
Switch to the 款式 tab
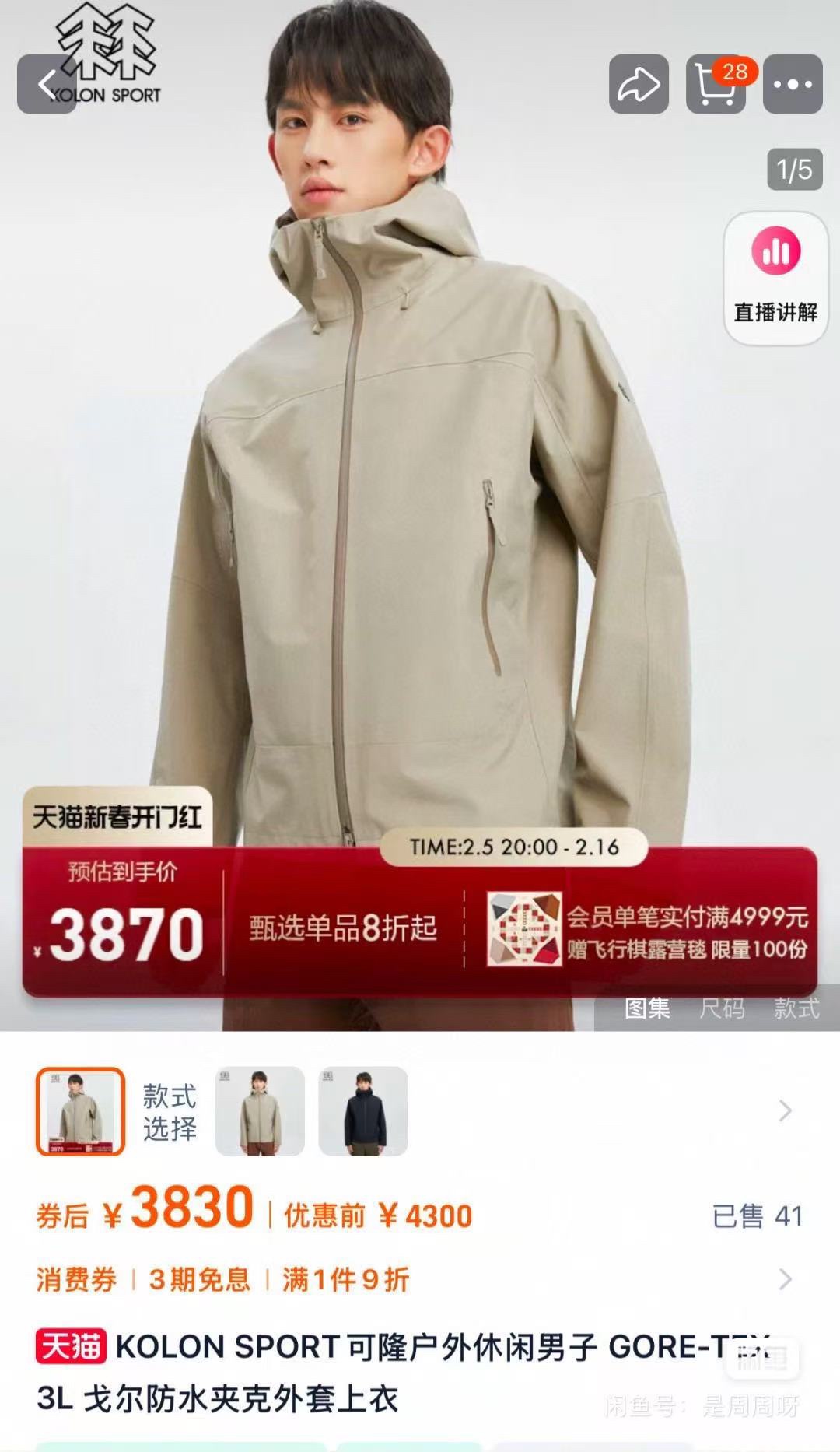[796, 1008]
